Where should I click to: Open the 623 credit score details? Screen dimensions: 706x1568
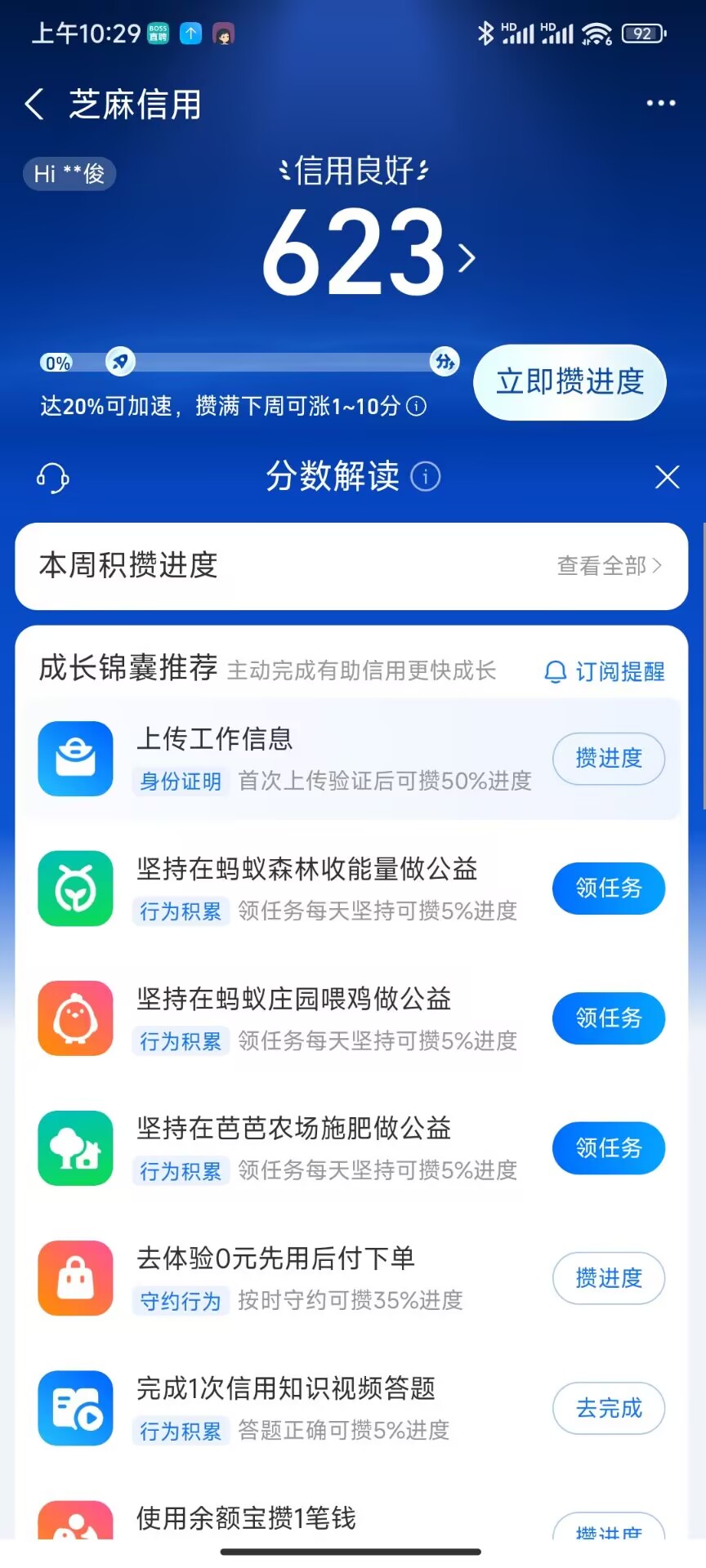(368, 253)
